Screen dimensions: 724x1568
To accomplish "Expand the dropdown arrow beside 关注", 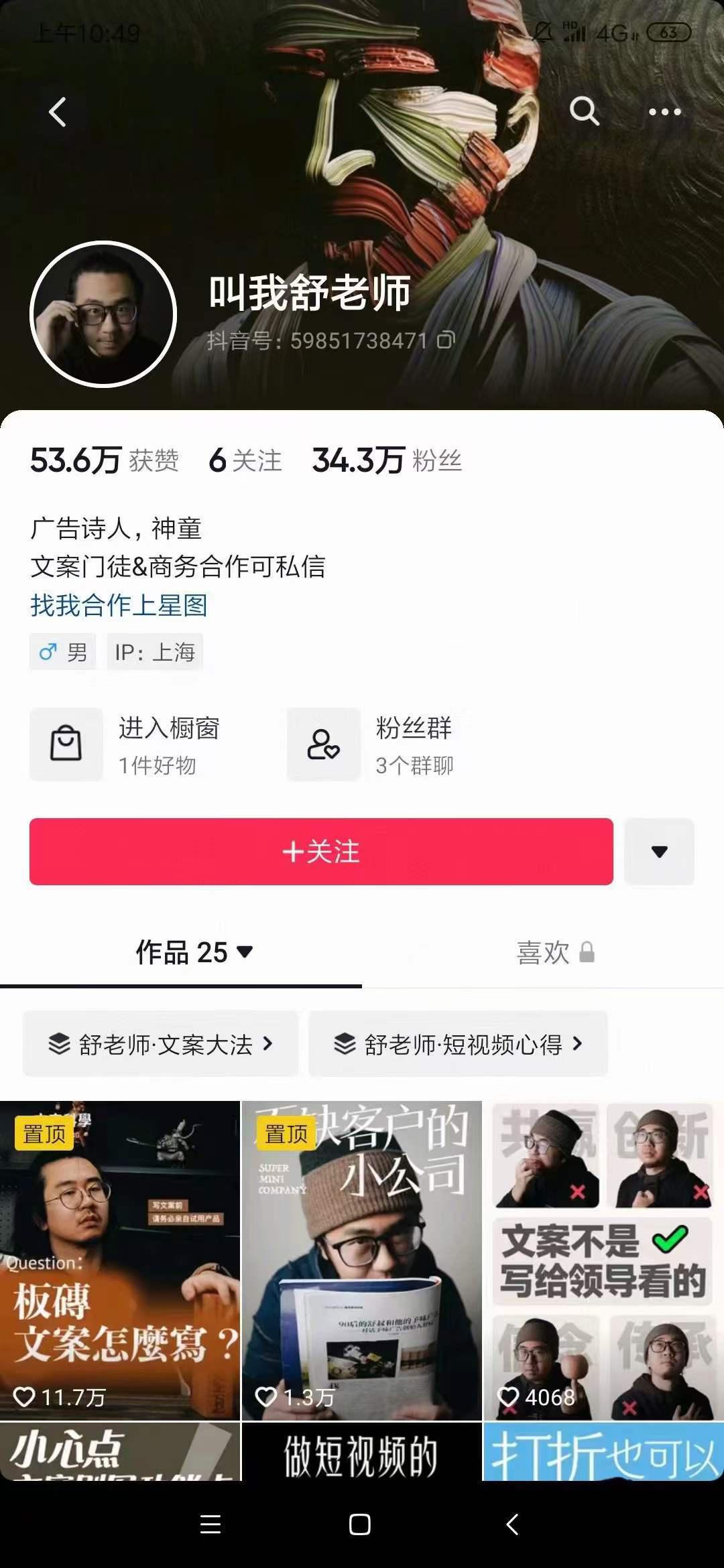I will point(659,852).
